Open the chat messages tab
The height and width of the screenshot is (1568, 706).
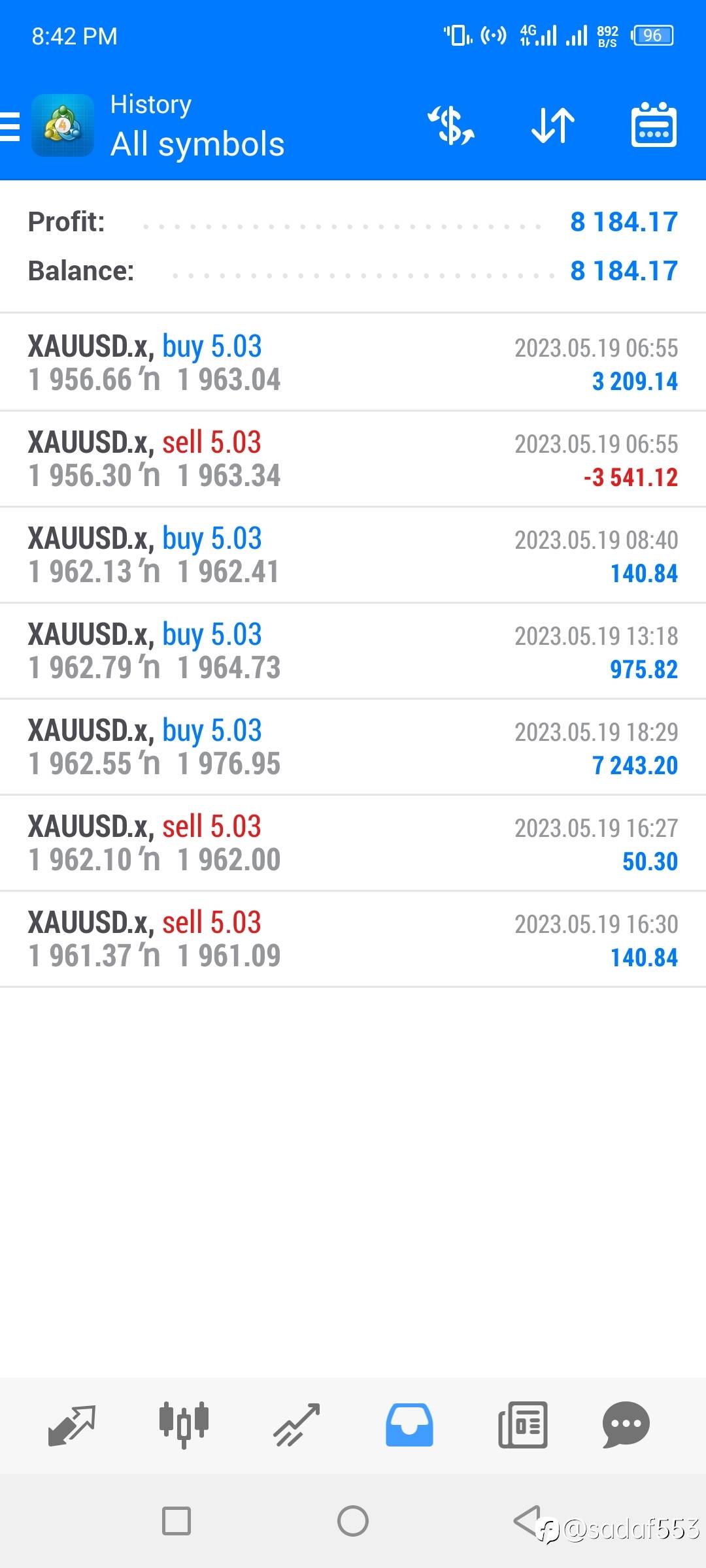(626, 1424)
